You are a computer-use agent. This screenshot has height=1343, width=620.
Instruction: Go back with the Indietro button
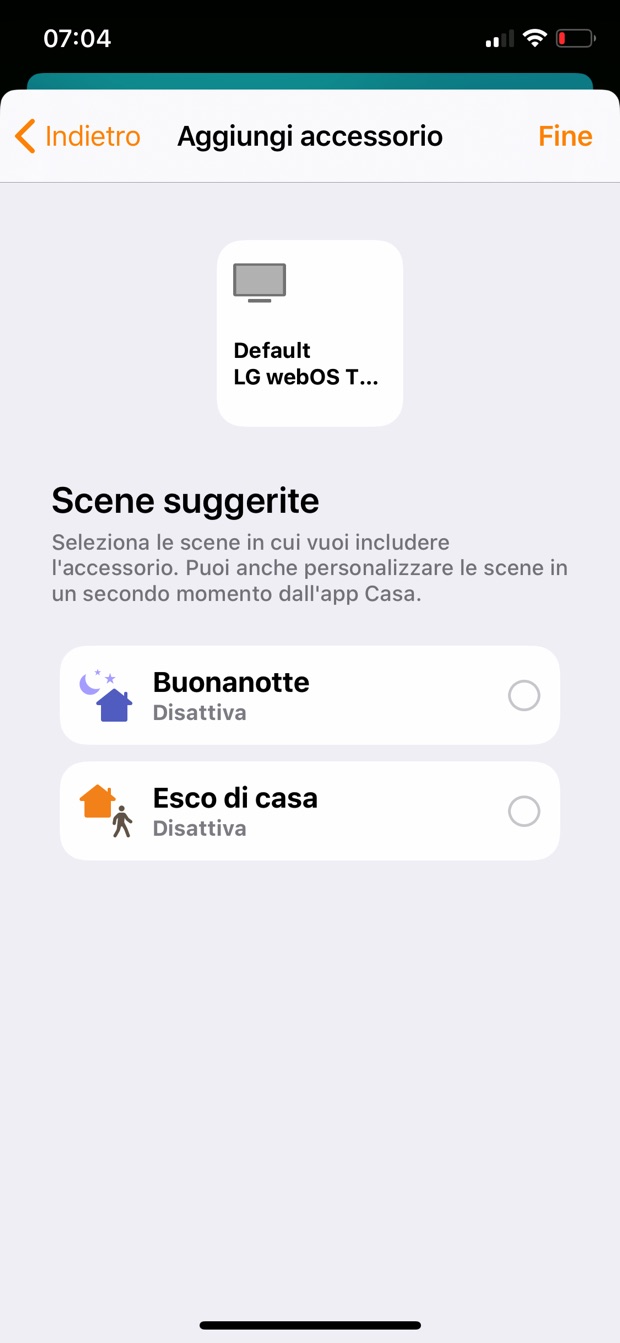point(78,136)
